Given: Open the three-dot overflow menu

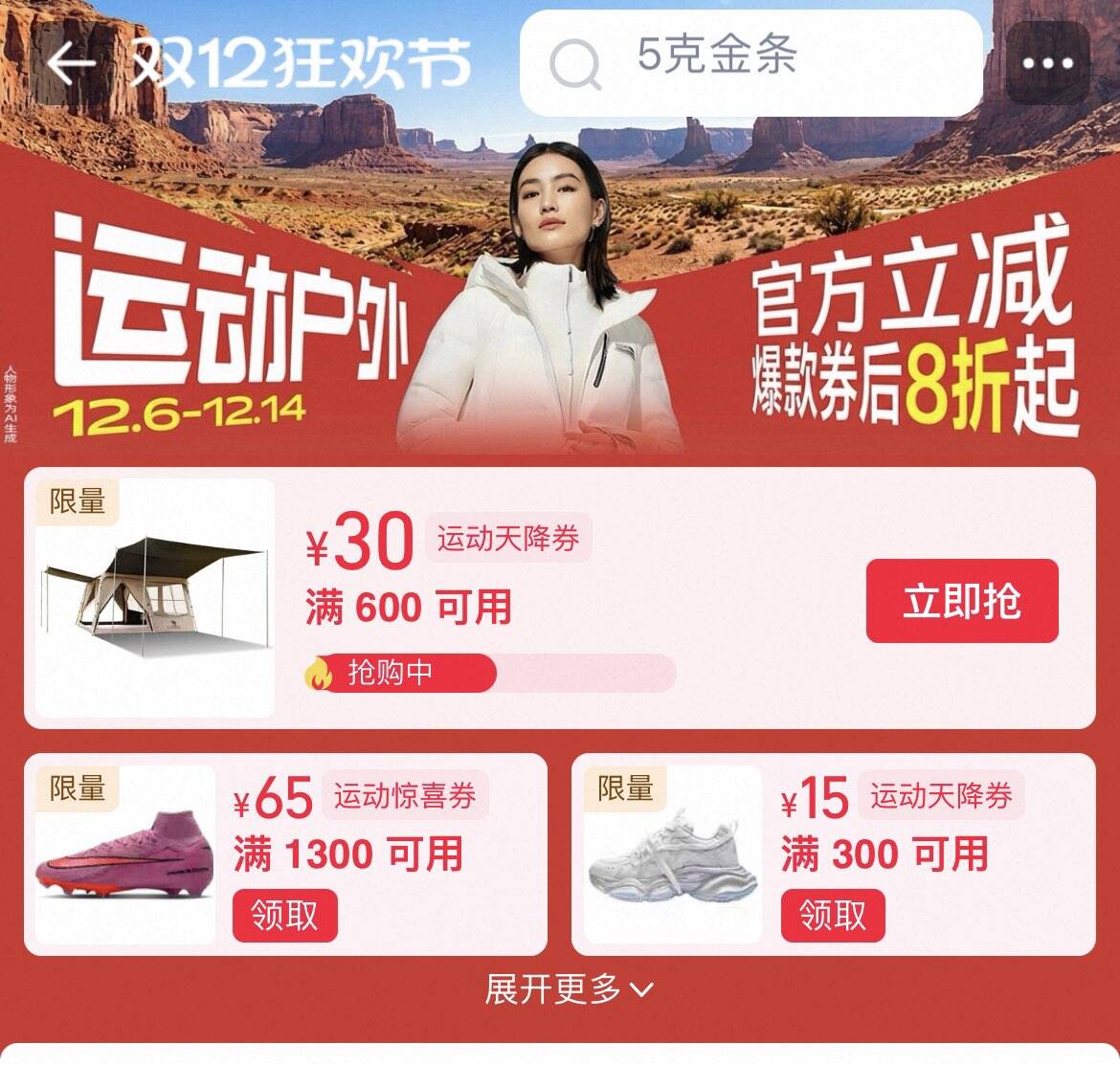Looking at the screenshot, I should pyautogui.click(x=1047, y=63).
